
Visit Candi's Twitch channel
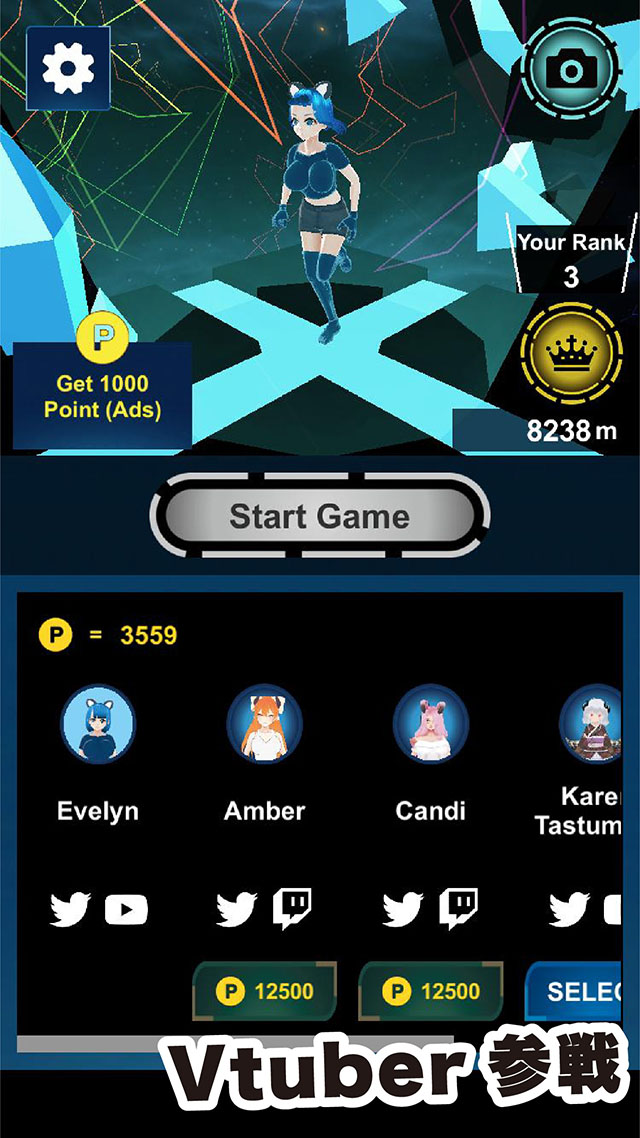click(458, 908)
